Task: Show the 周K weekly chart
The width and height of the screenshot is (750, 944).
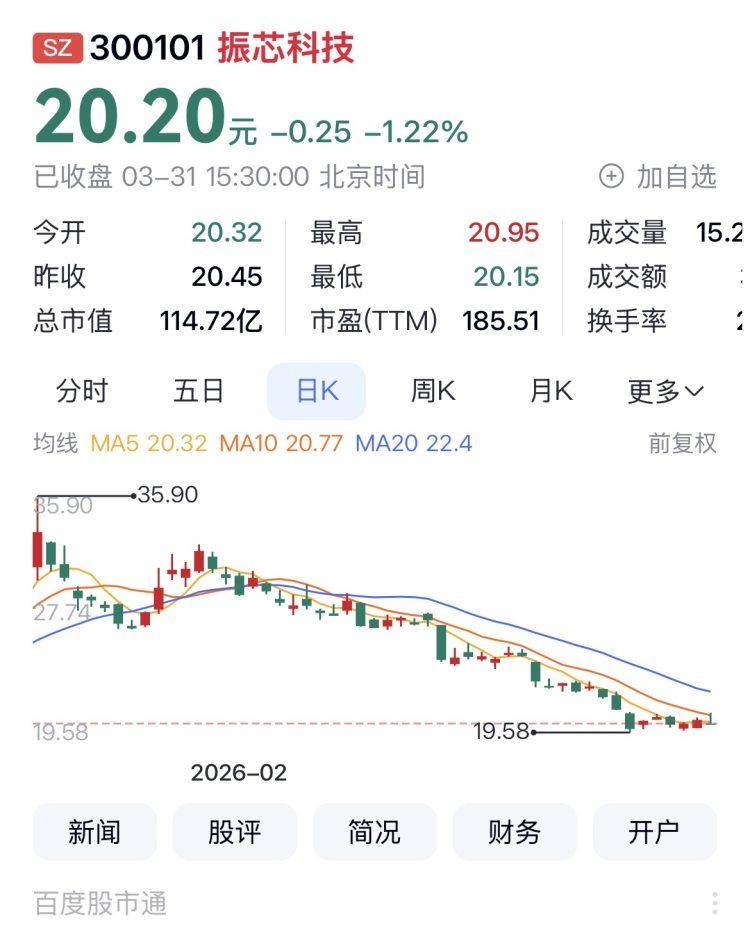Action: tap(433, 391)
